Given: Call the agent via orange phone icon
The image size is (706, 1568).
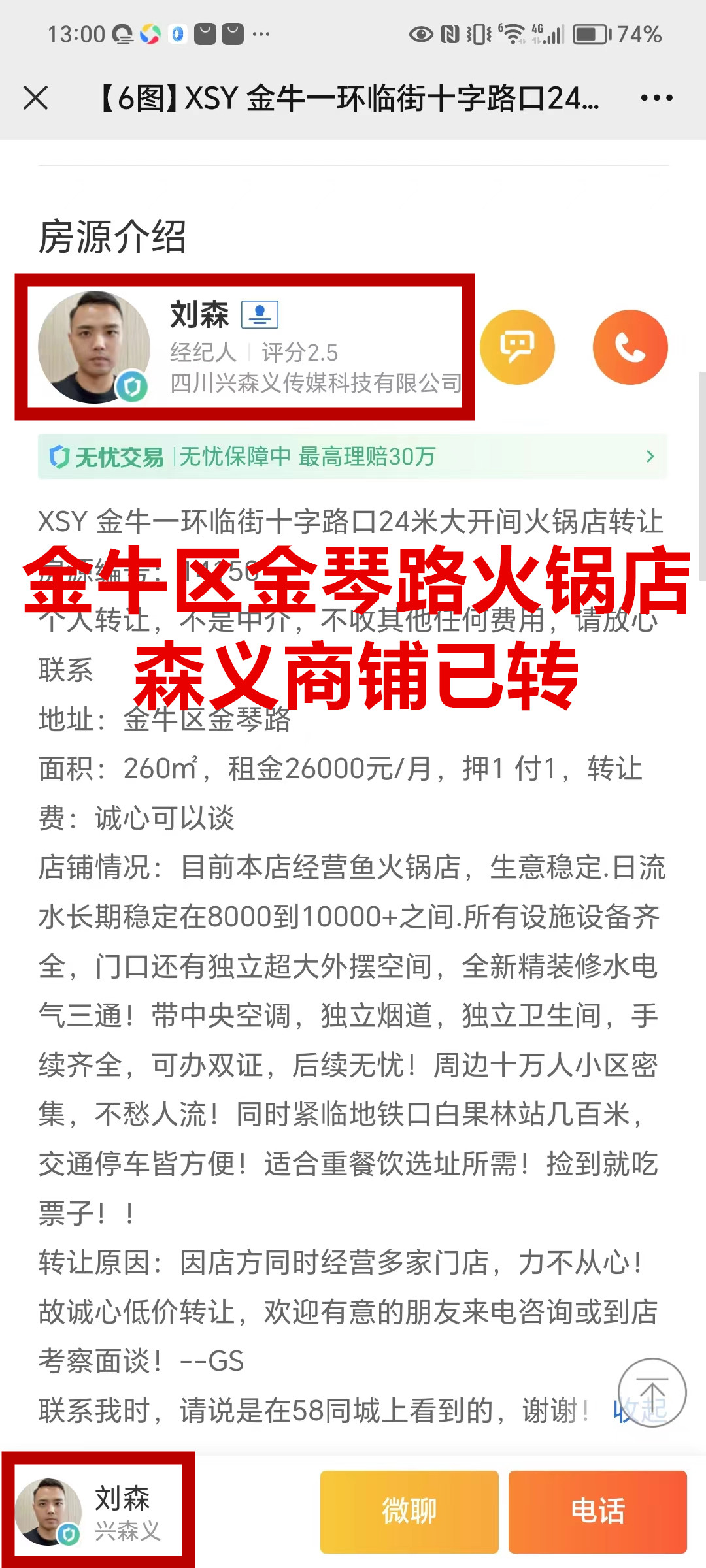Looking at the screenshot, I should tap(630, 347).
